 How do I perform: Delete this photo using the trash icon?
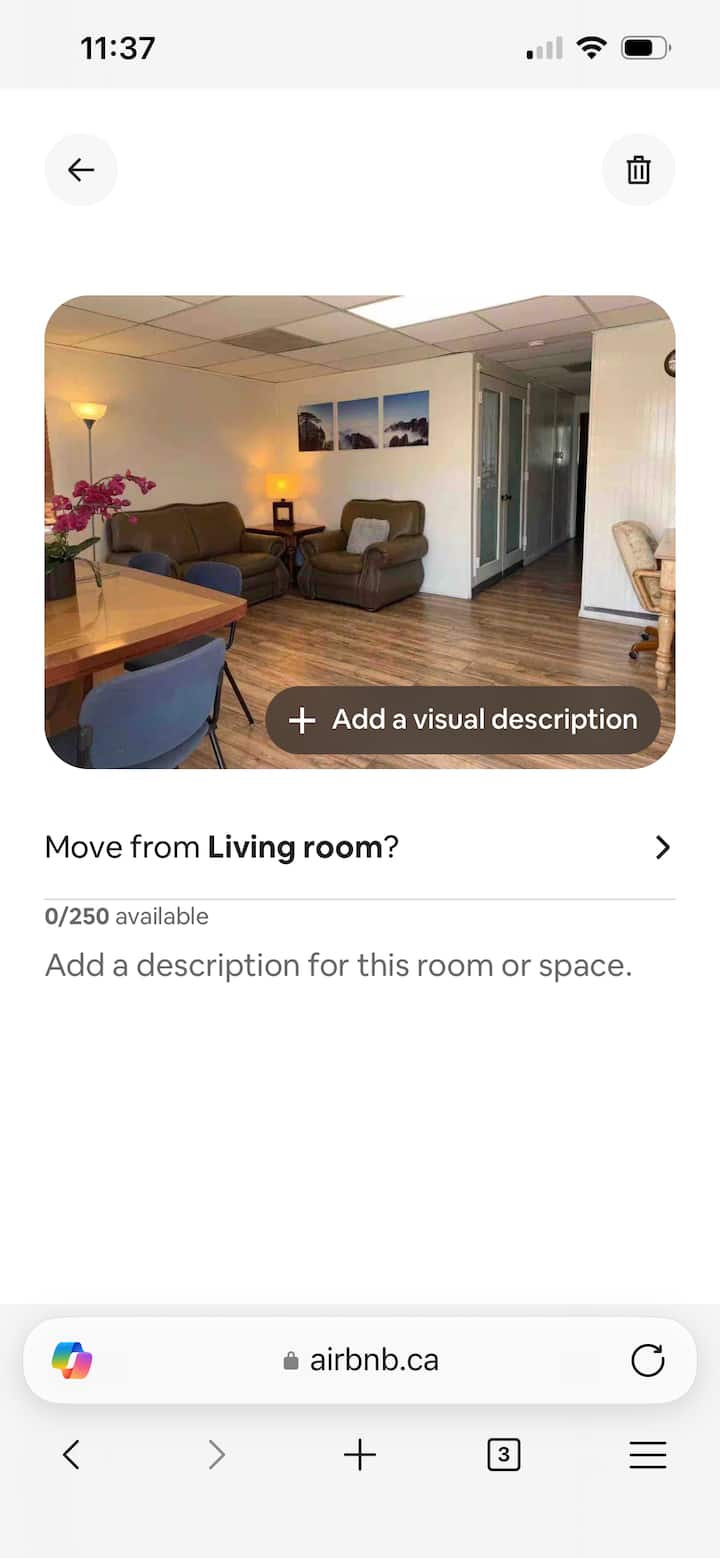tap(638, 170)
